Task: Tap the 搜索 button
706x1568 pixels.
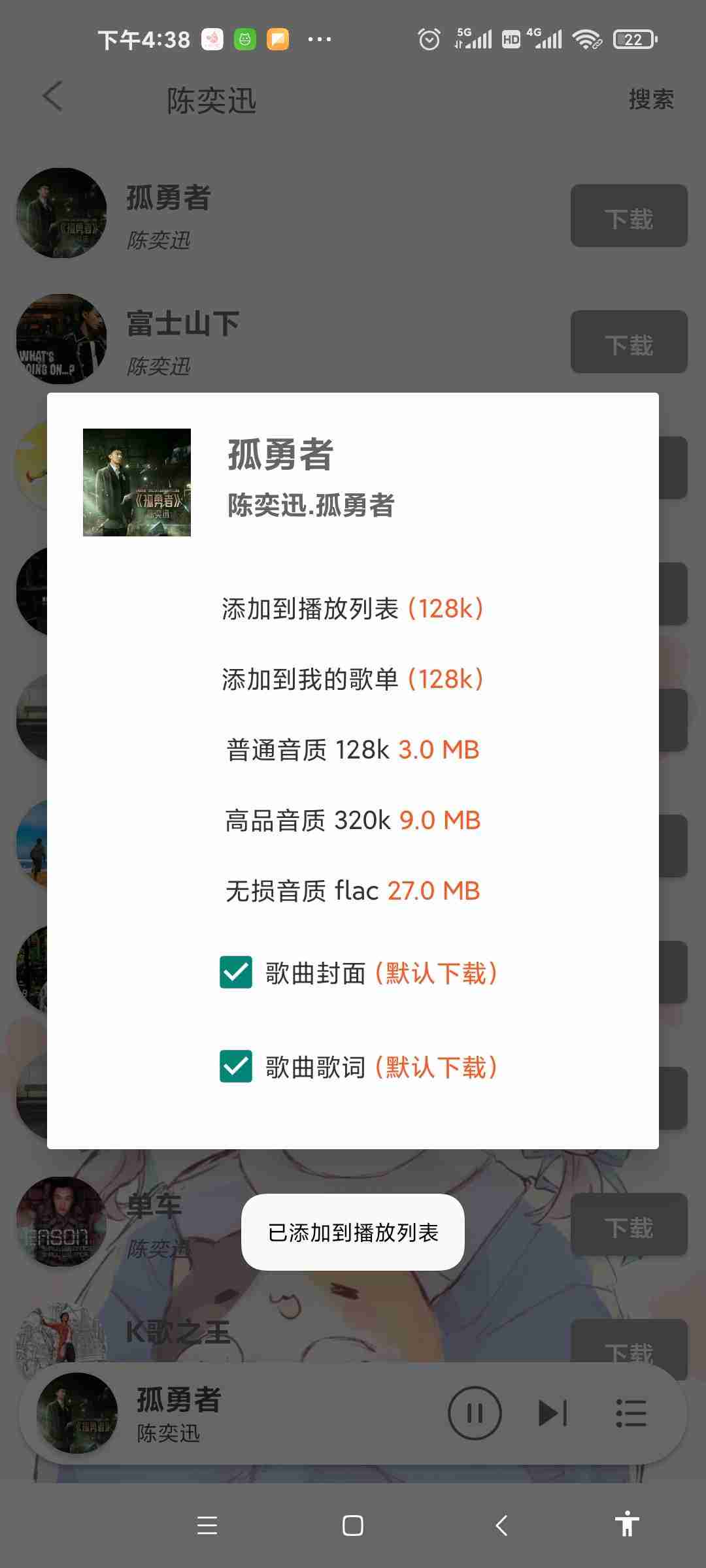Action: [x=650, y=99]
